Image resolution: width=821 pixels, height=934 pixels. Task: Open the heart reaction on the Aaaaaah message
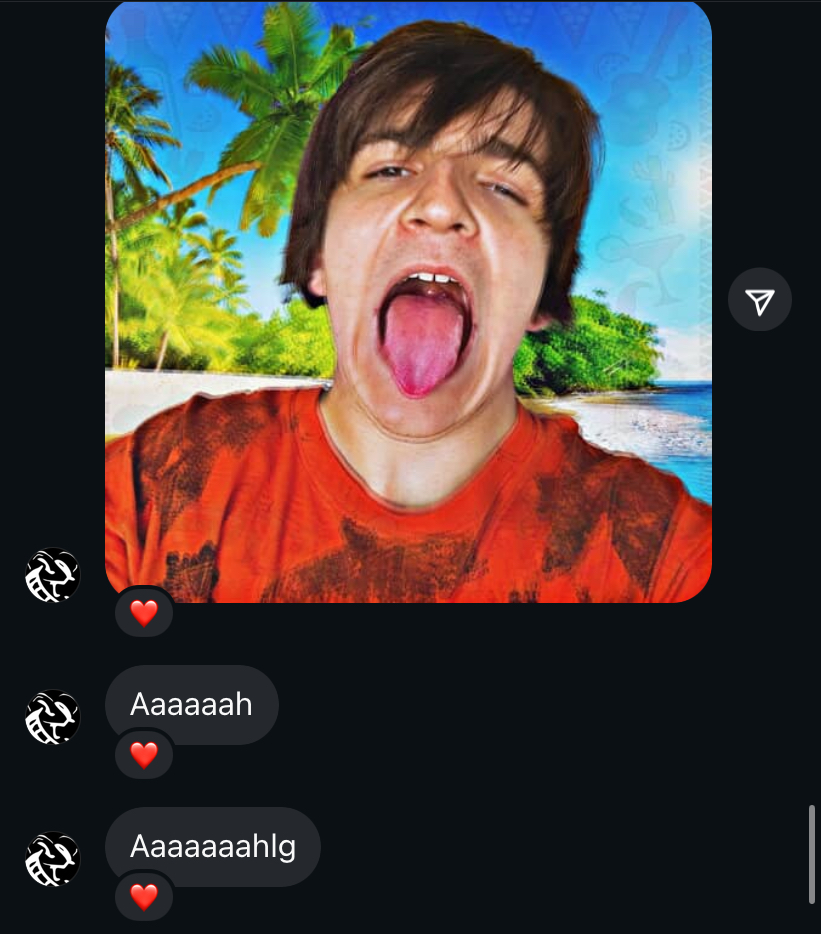click(x=144, y=755)
